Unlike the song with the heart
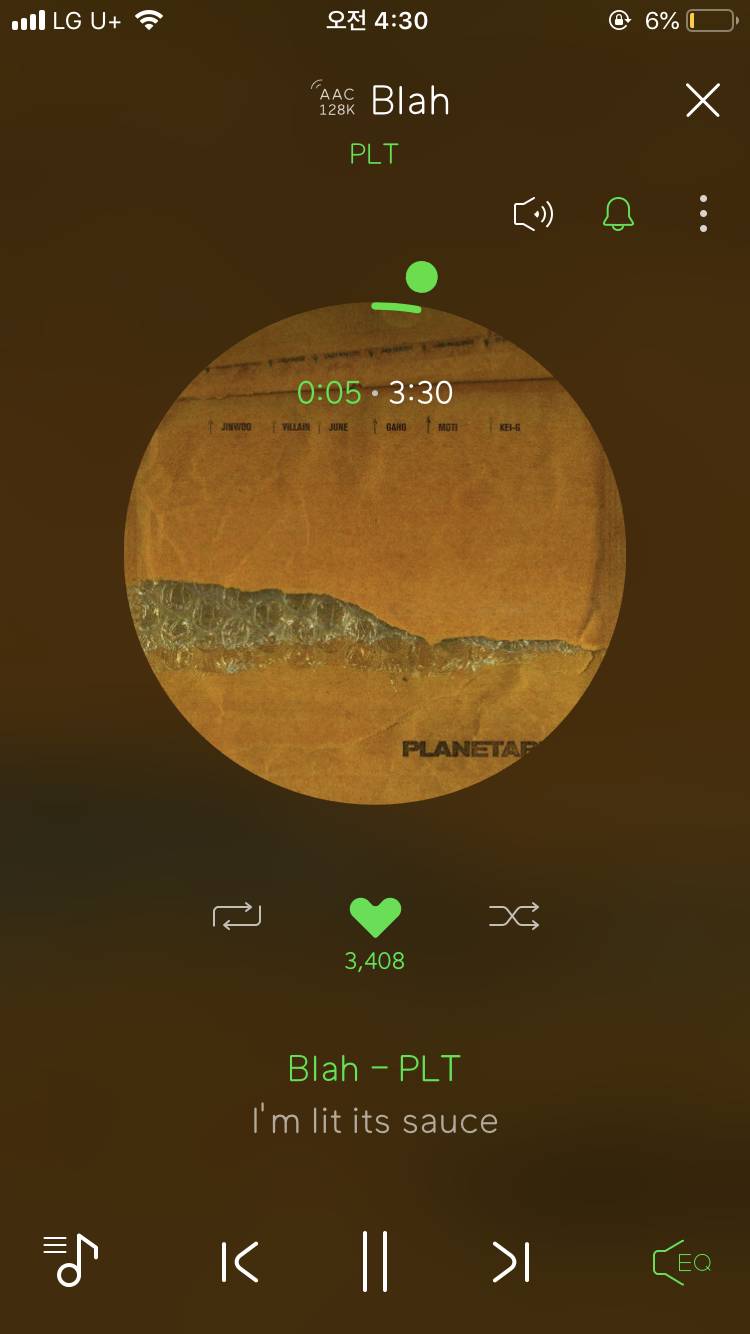 coord(375,916)
